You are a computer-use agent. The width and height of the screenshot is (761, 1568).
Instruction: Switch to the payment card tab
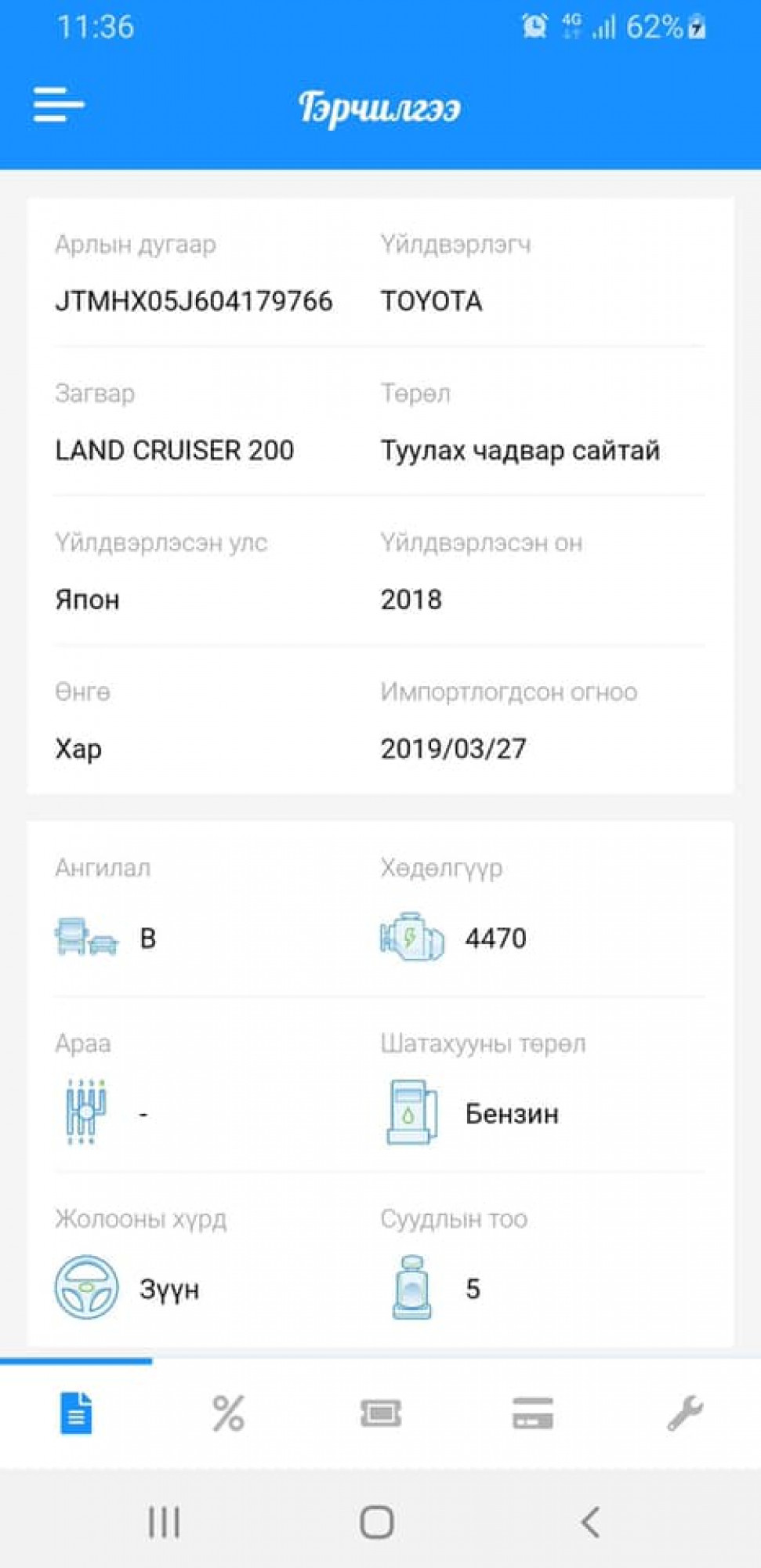click(x=533, y=1414)
